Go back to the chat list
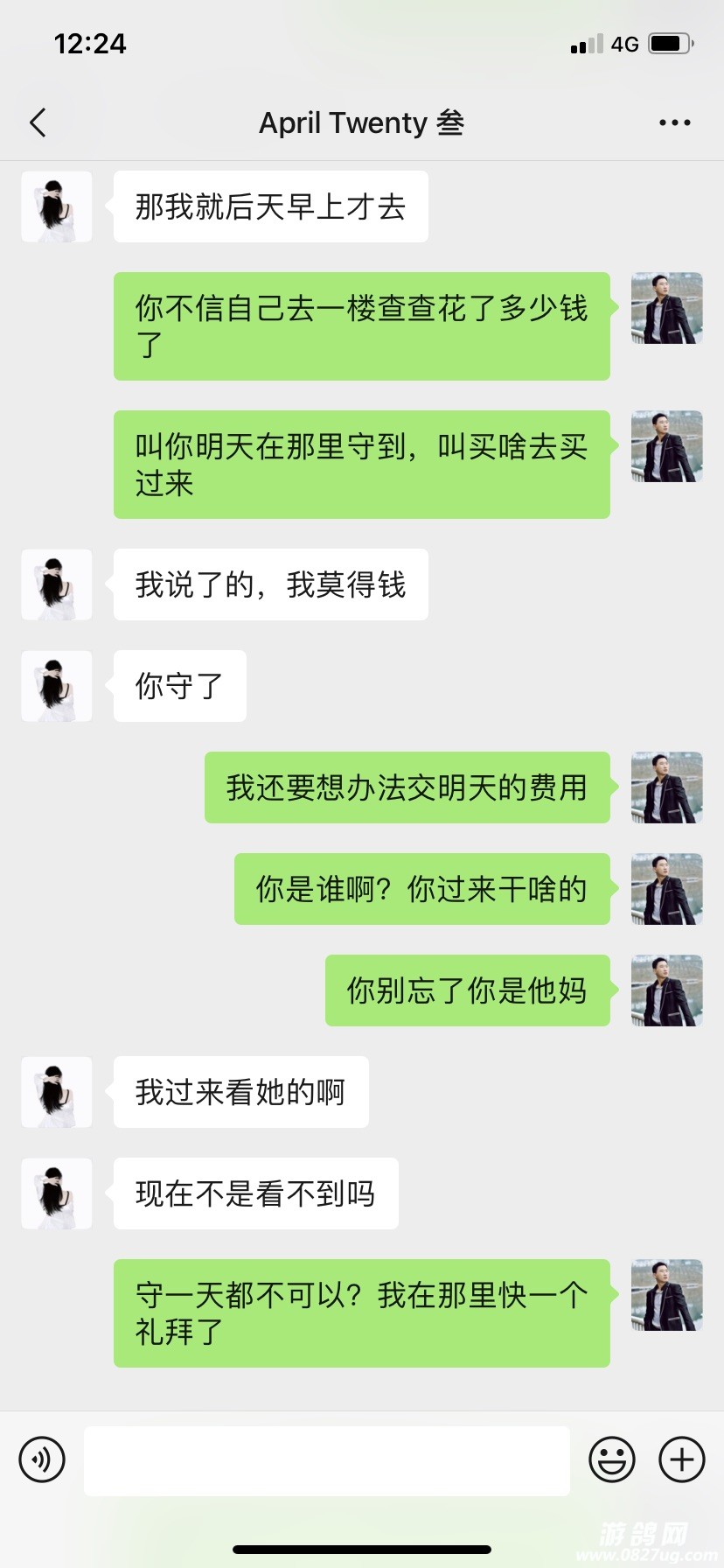Image resolution: width=724 pixels, height=1568 pixels. pyautogui.click(x=38, y=123)
